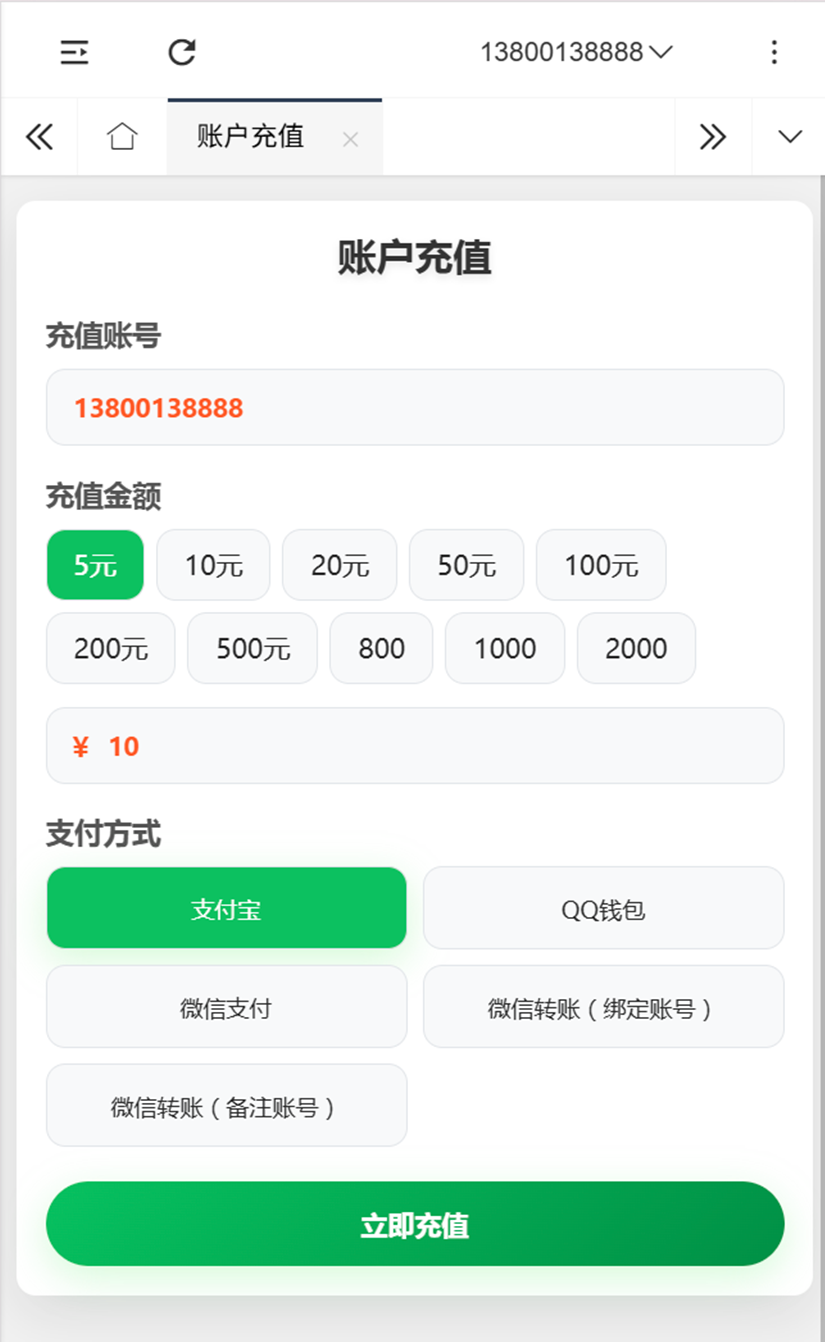This screenshot has width=825, height=1342.
Task: Click the 立即充值 button
Action: pyautogui.click(x=414, y=1223)
